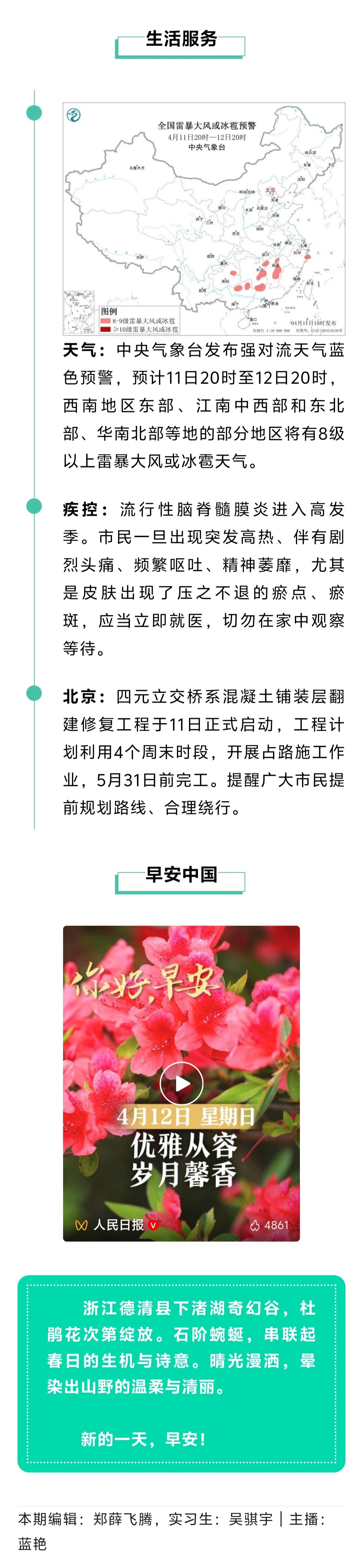Play the 你好,早安 video

(181, 1083)
